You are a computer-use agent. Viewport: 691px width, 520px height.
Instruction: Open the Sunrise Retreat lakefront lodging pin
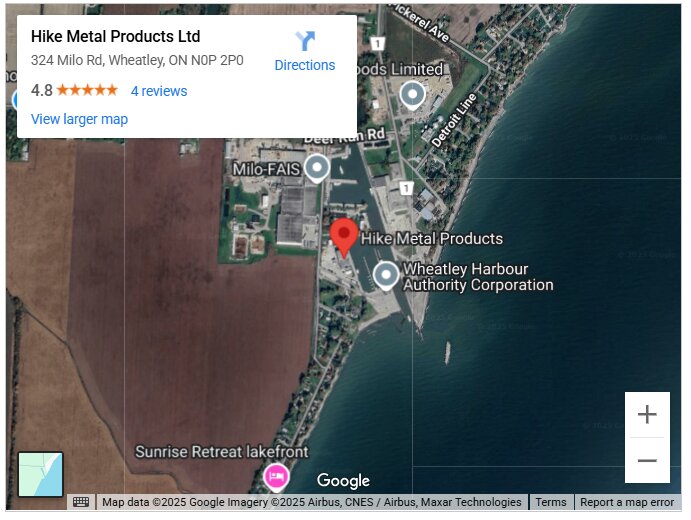point(276,476)
